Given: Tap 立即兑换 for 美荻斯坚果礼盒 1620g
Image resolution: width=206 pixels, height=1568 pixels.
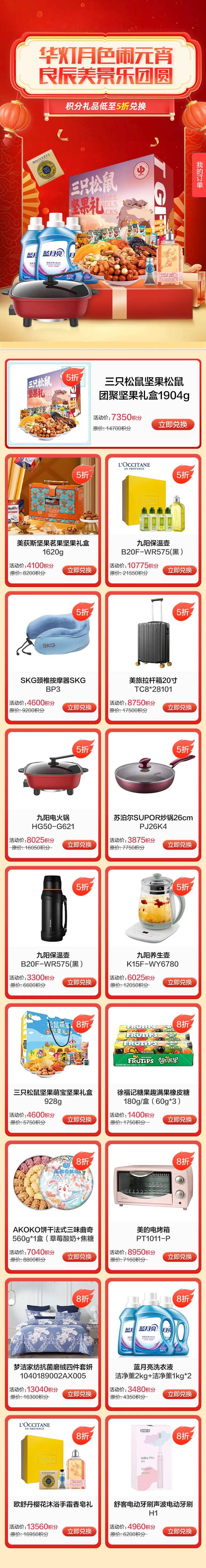Looking at the screenshot, I should [x=80, y=570].
